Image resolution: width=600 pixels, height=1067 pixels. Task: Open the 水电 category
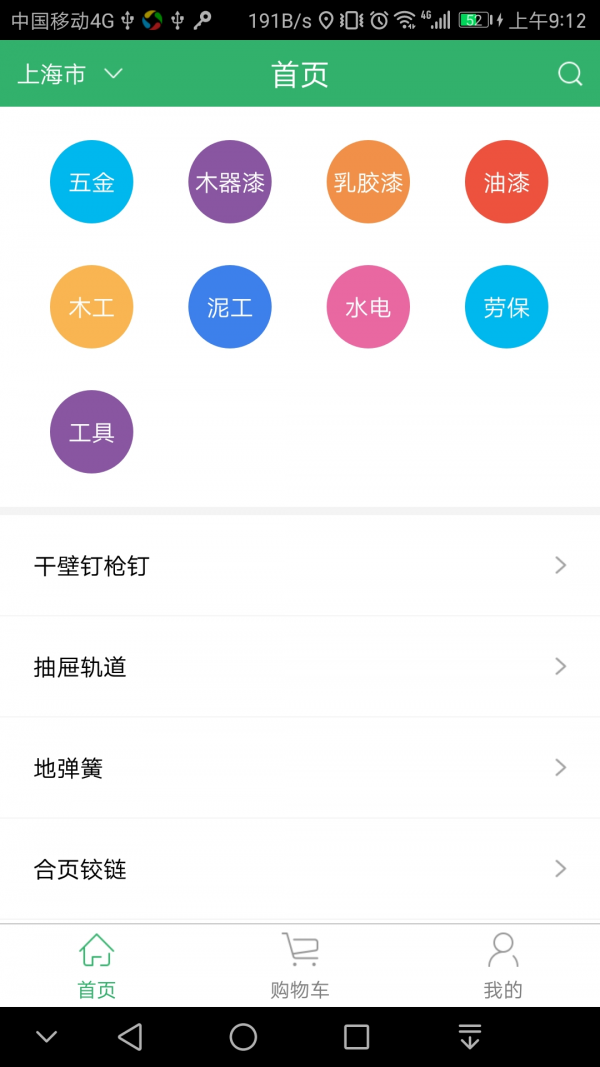point(368,307)
